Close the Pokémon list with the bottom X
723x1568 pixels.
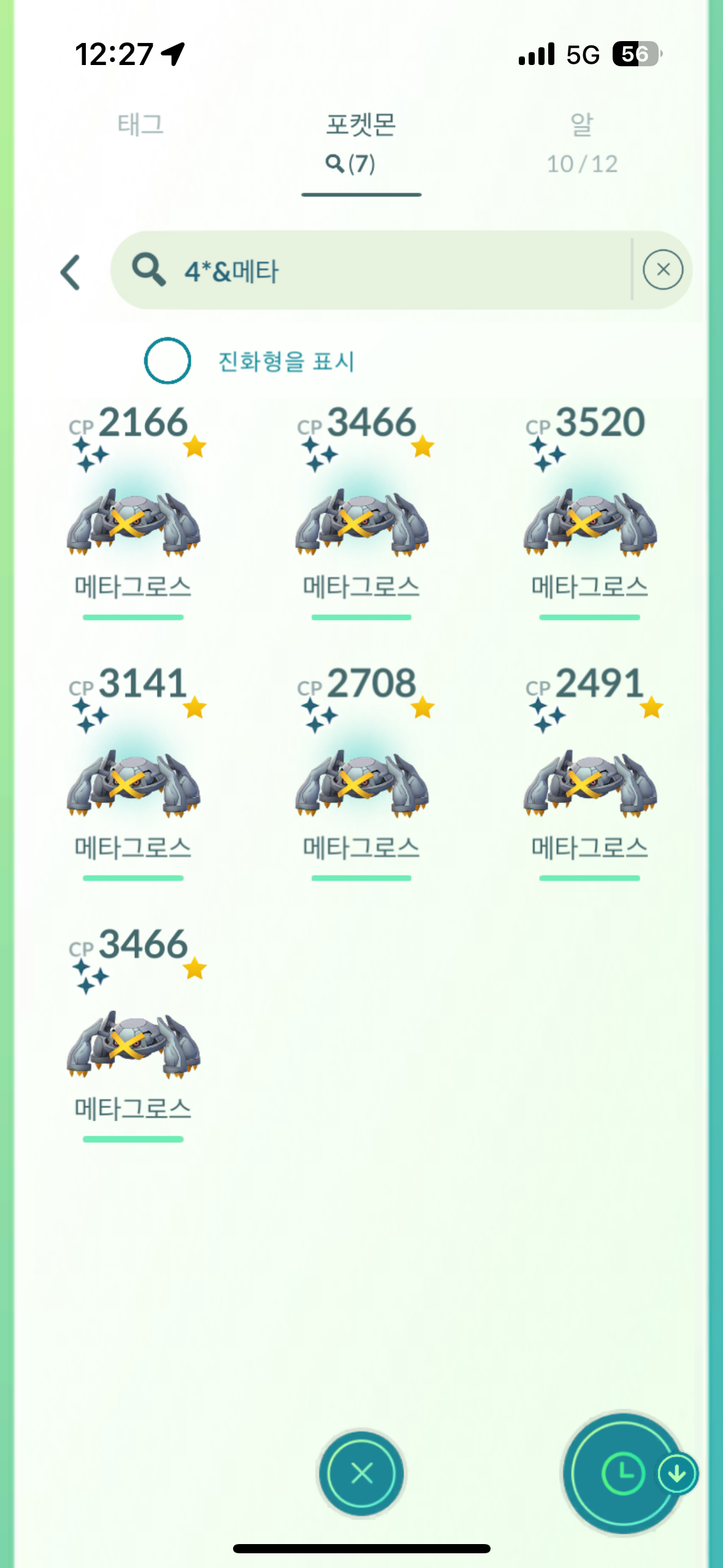tap(361, 1472)
